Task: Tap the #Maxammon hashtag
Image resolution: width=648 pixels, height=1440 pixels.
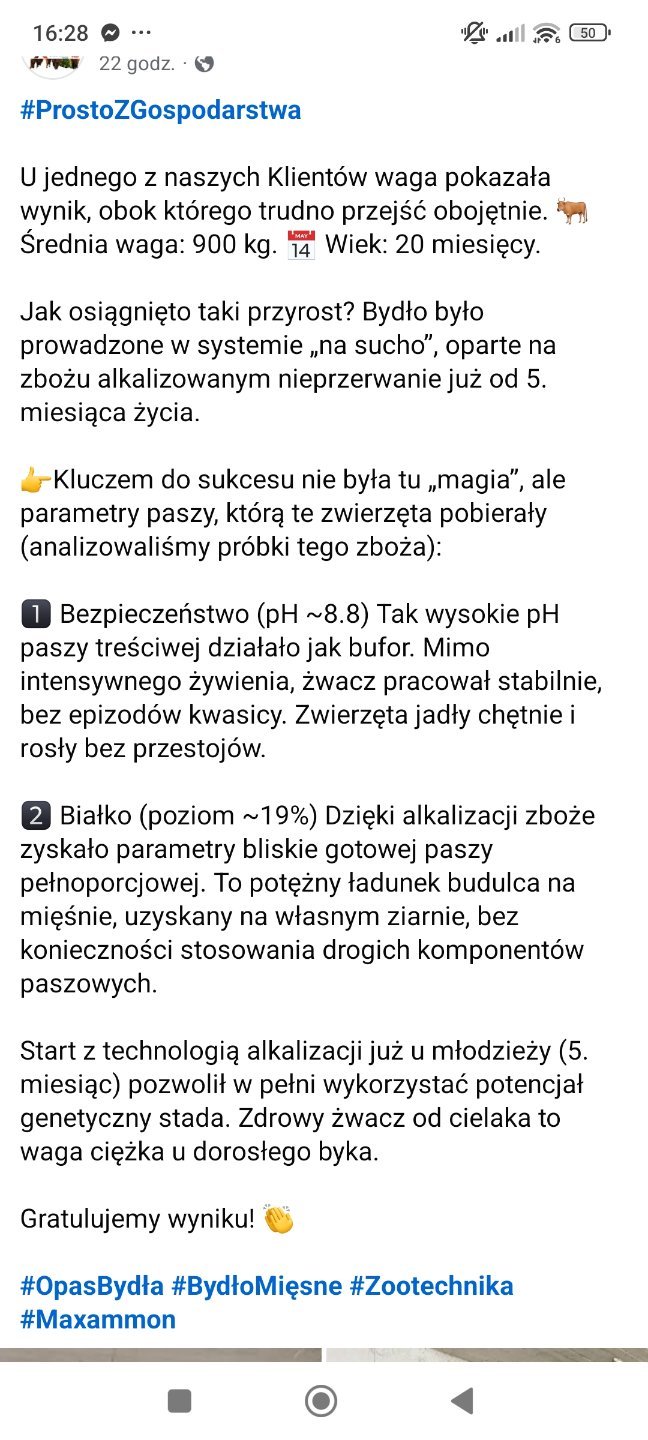Action: tap(98, 1319)
